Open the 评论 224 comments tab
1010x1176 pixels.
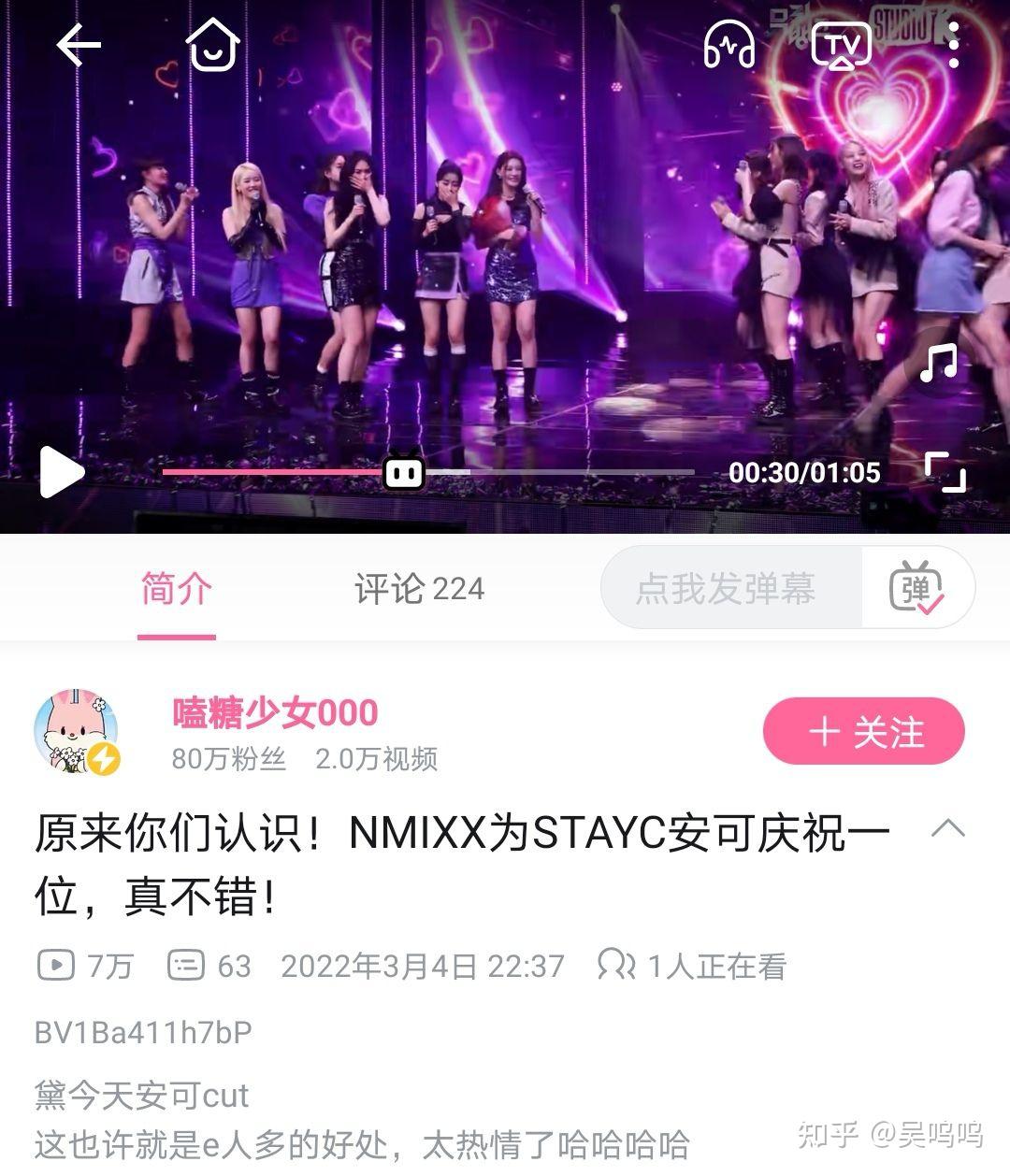(x=419, y=589)
